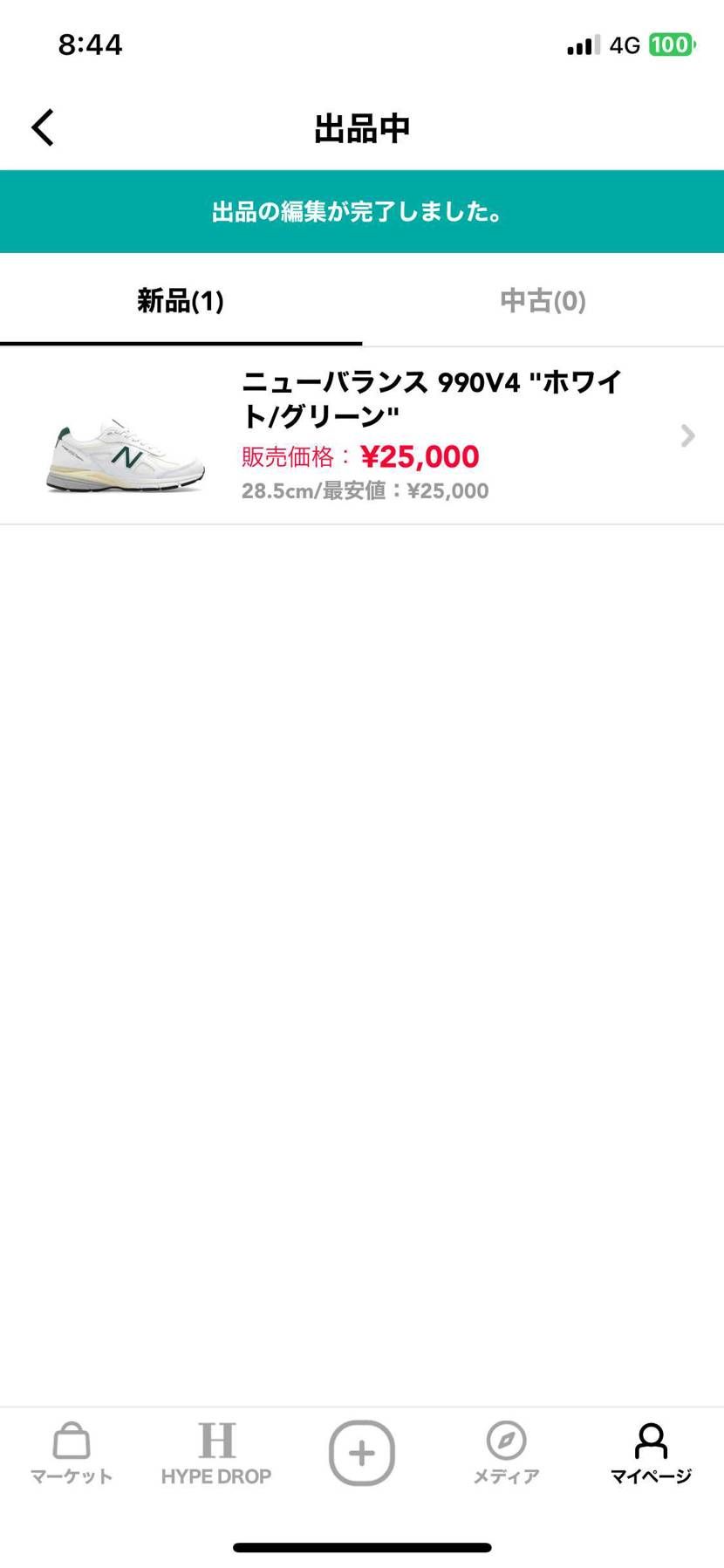Viewport: 724px width, 1568px height.
Task: Tap the plus icon to create a listing
Action: tap(361, 1451)
